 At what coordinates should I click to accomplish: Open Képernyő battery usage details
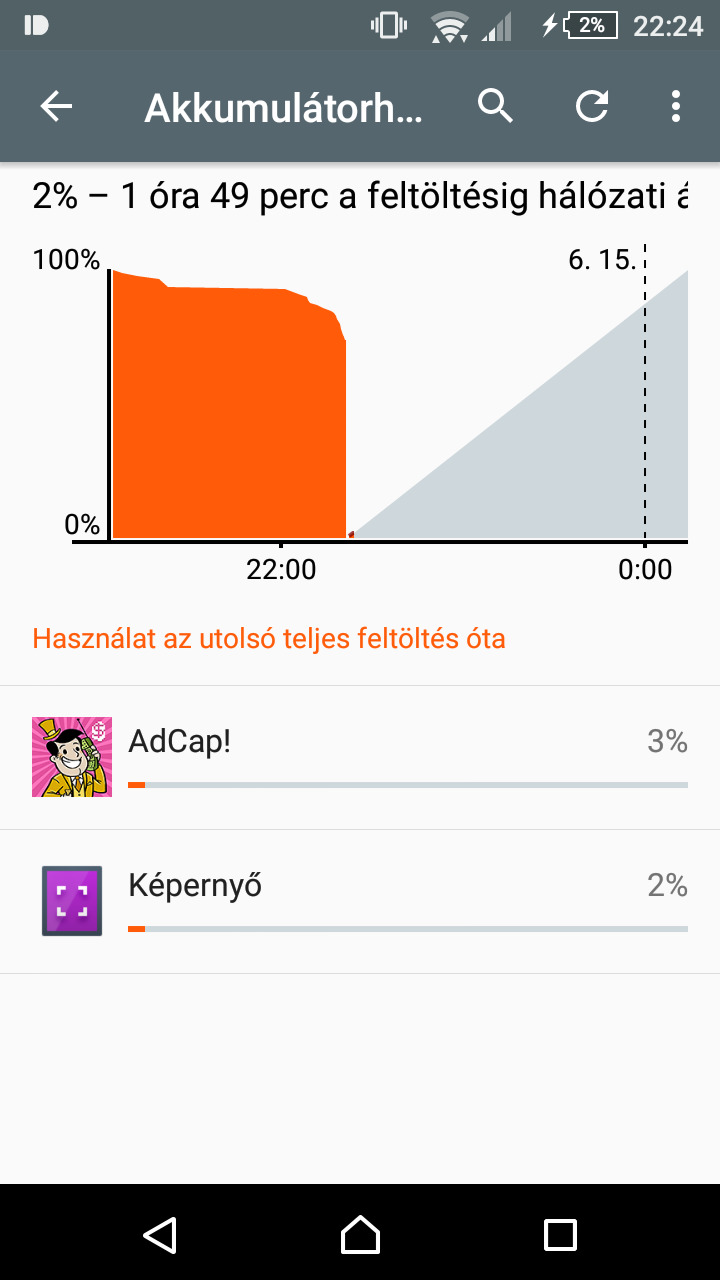(360, 902)
